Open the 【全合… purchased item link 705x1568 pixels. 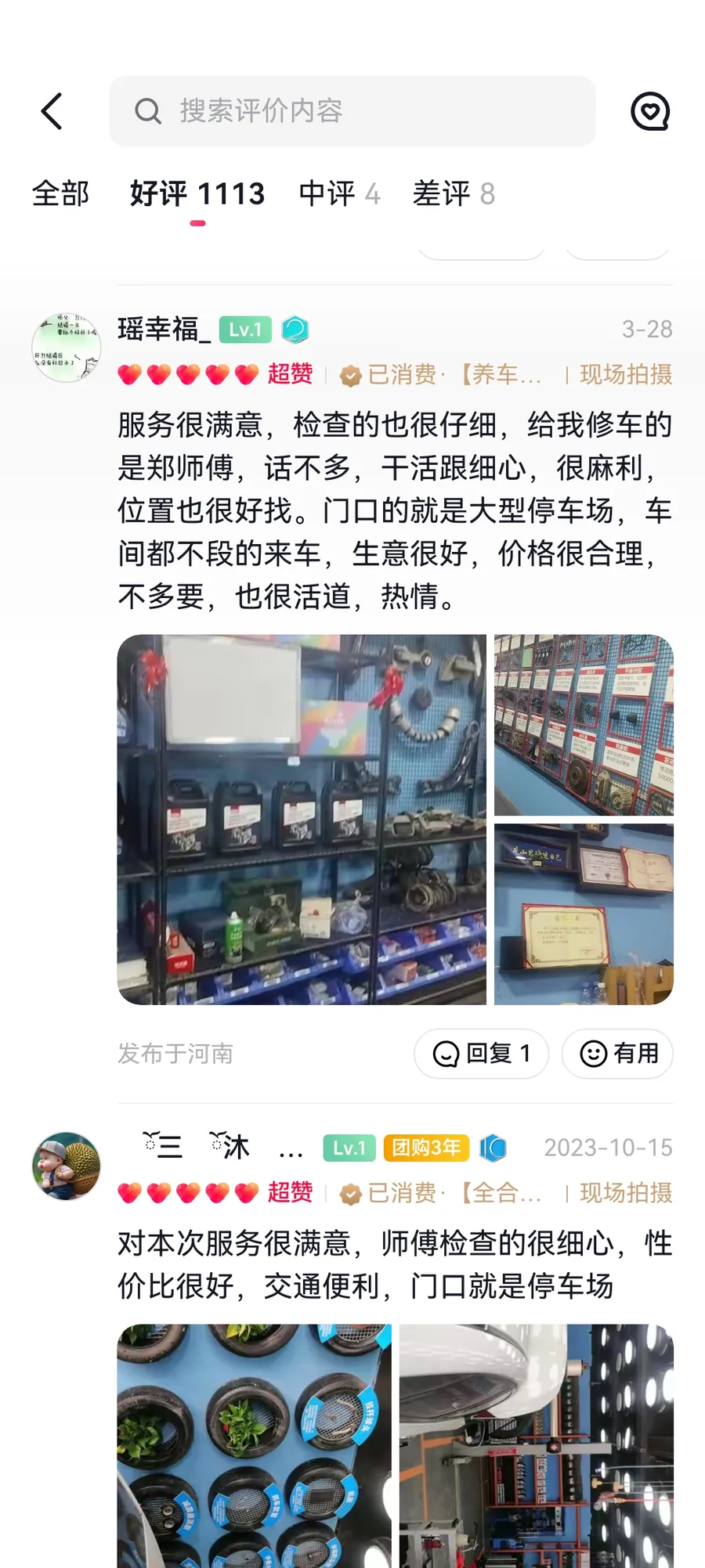pyautogui.click(x=498, y=1193)
